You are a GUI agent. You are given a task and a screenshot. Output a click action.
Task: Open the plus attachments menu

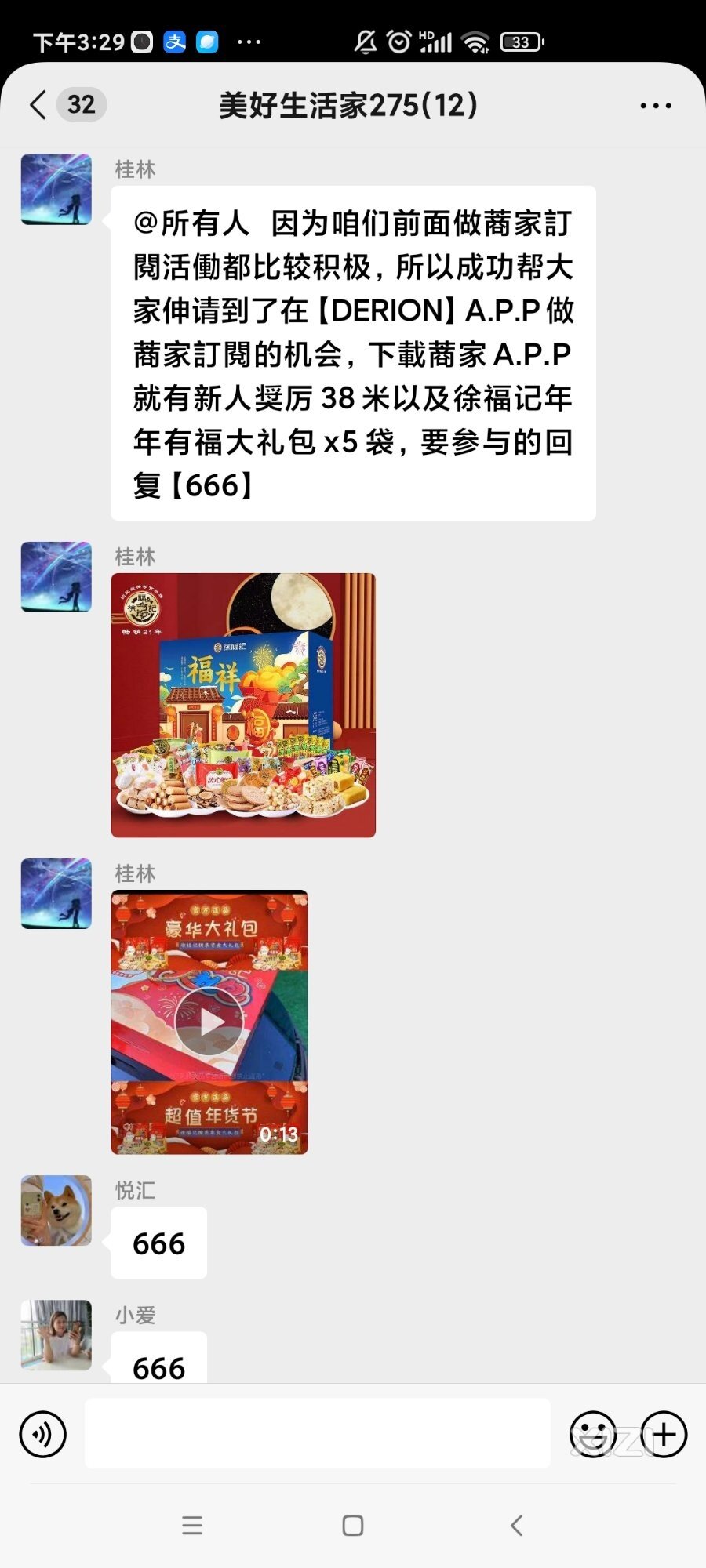[664, 1434]
